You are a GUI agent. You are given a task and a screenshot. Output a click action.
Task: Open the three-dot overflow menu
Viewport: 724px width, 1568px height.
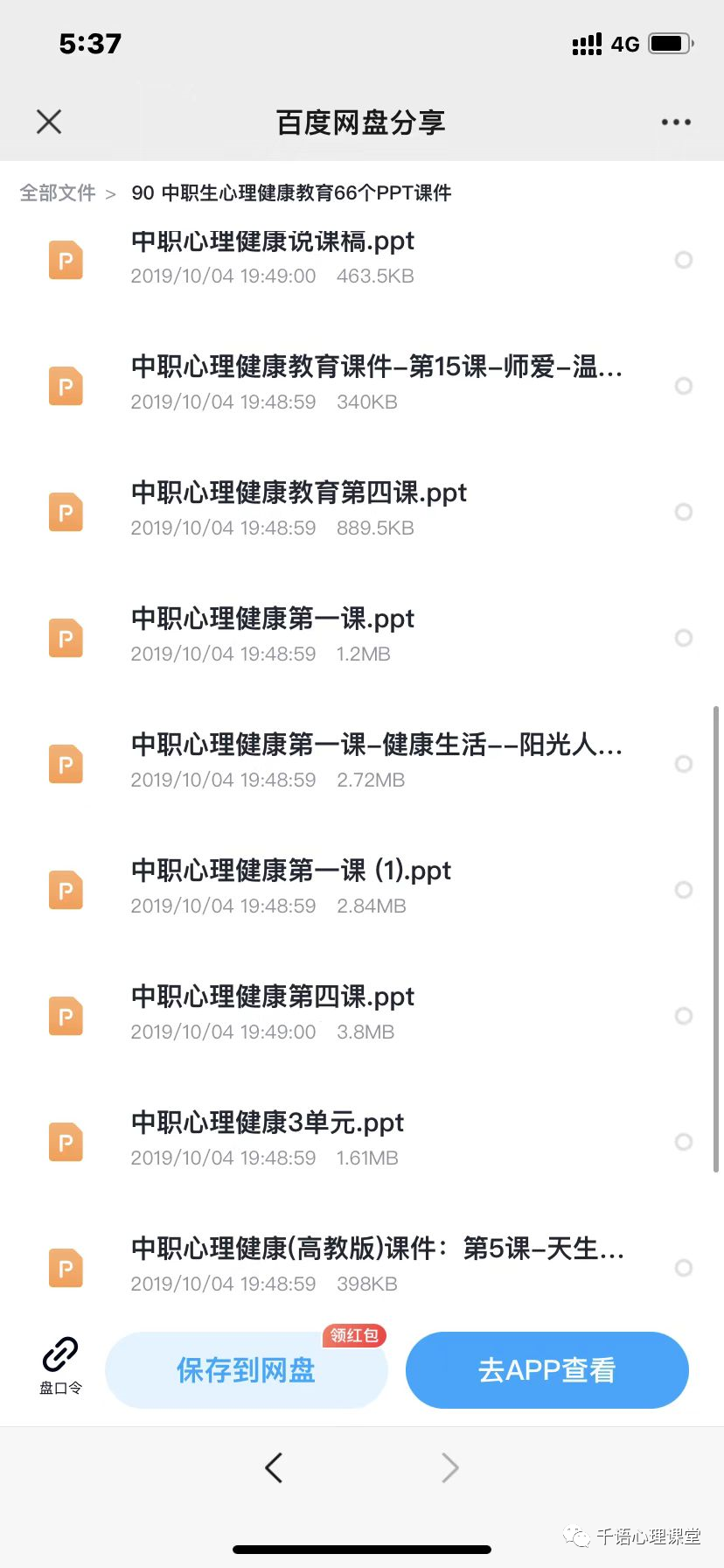(x=676, y=122)
